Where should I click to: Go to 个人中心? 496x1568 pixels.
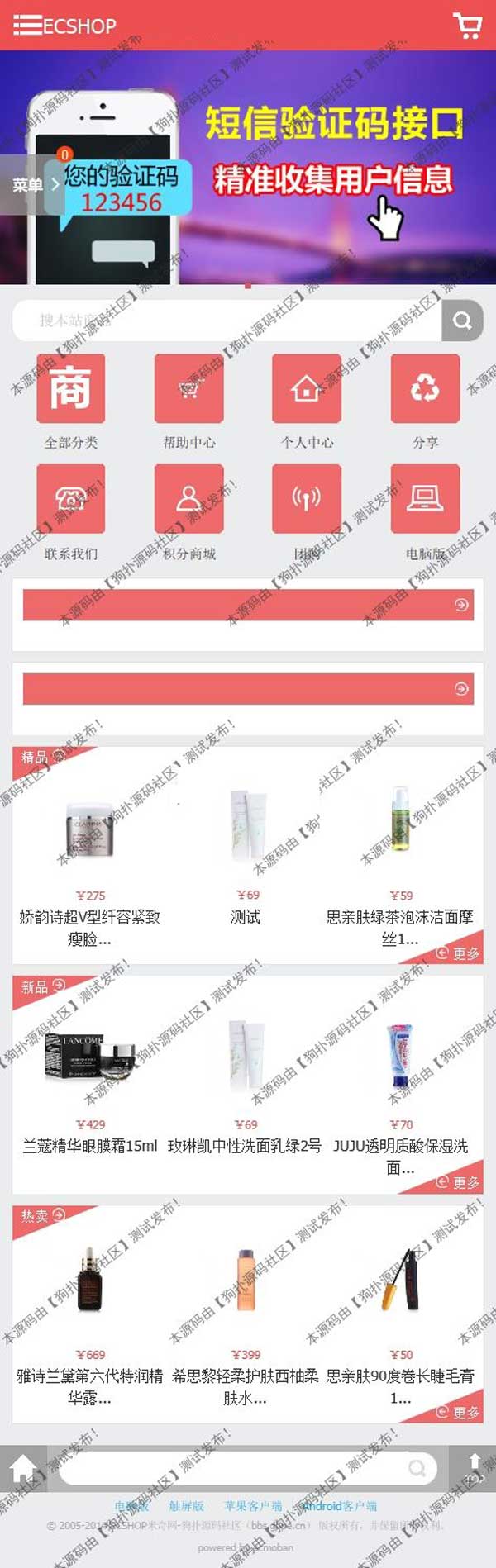pyautogui.click(x=307, y=388)
